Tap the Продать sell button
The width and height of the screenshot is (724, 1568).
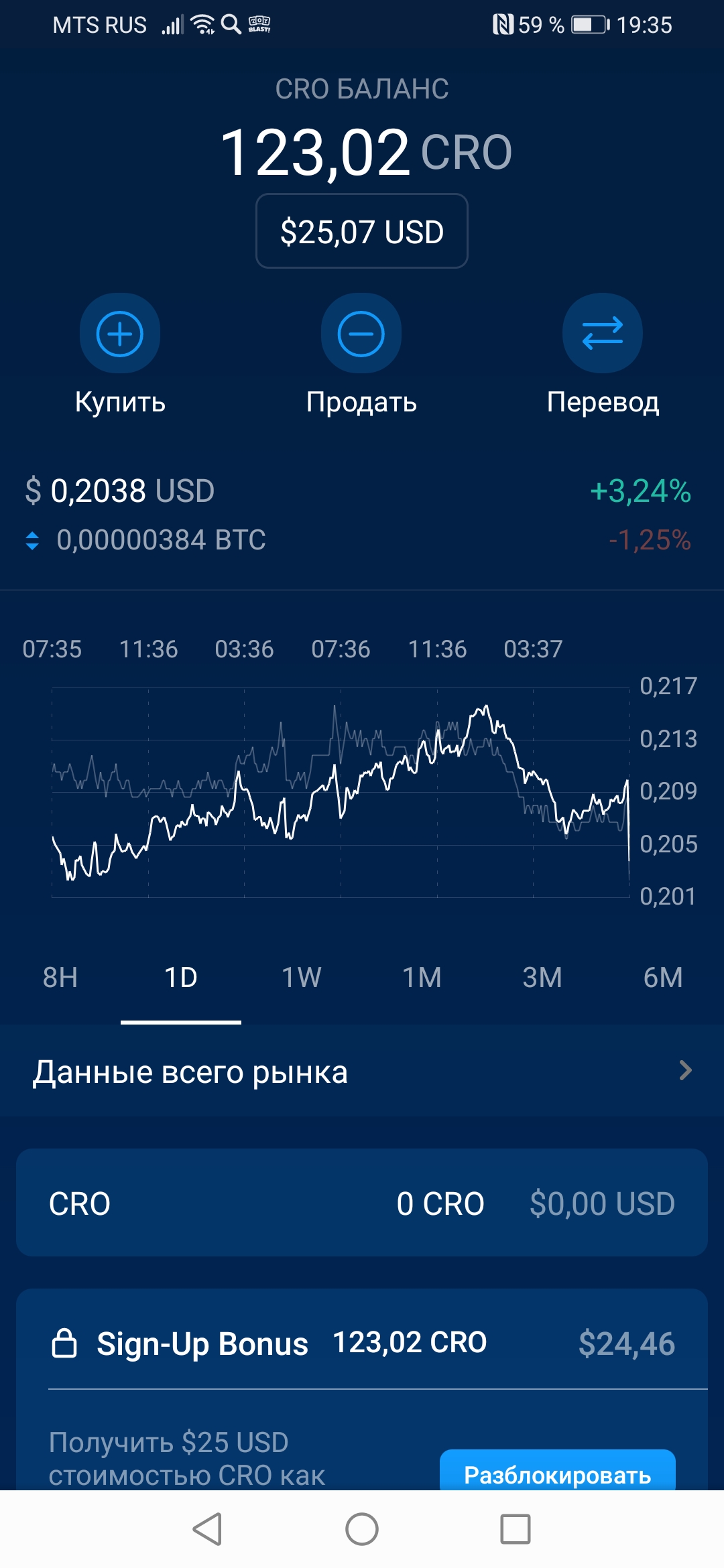click(361, 333)
